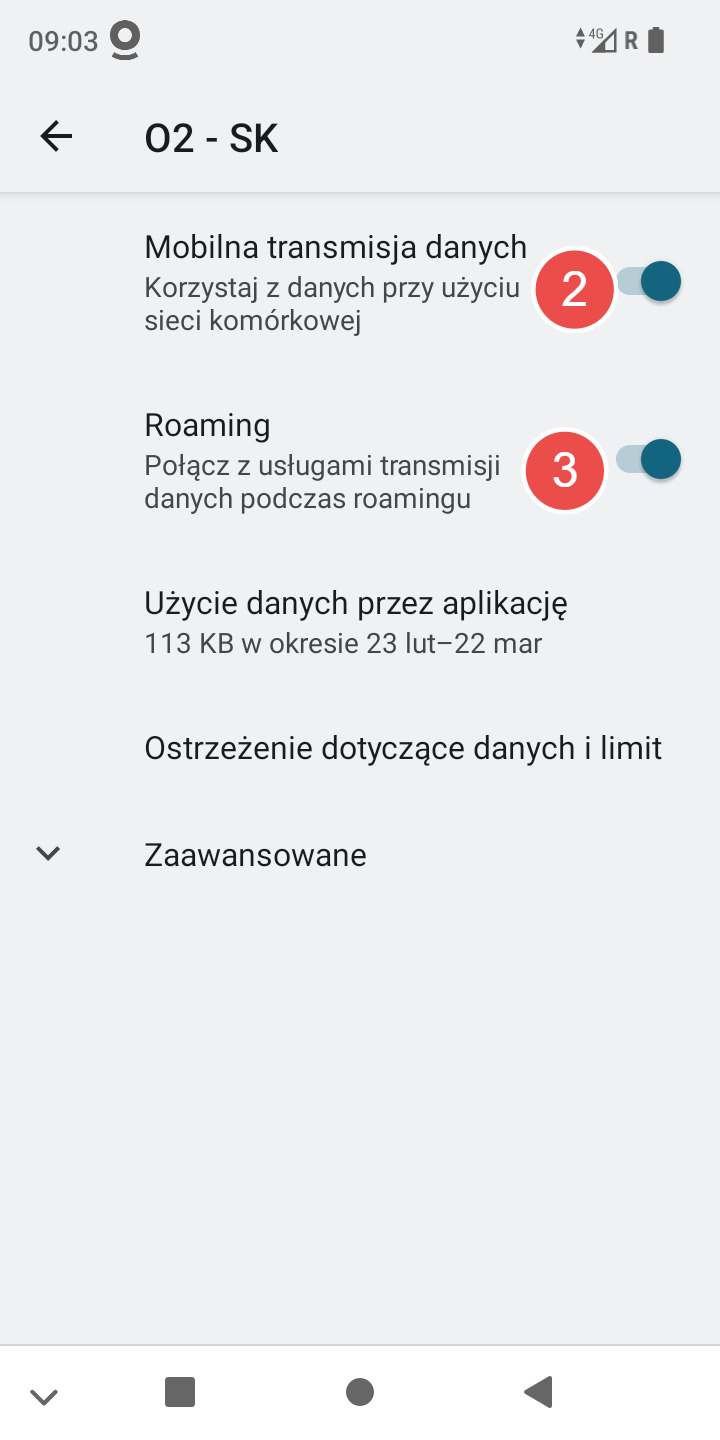720x1440 pixels.
Task: Toggle Mobilna transmisja danych switch
Action: pyautogui.click(x=650, y=281)
